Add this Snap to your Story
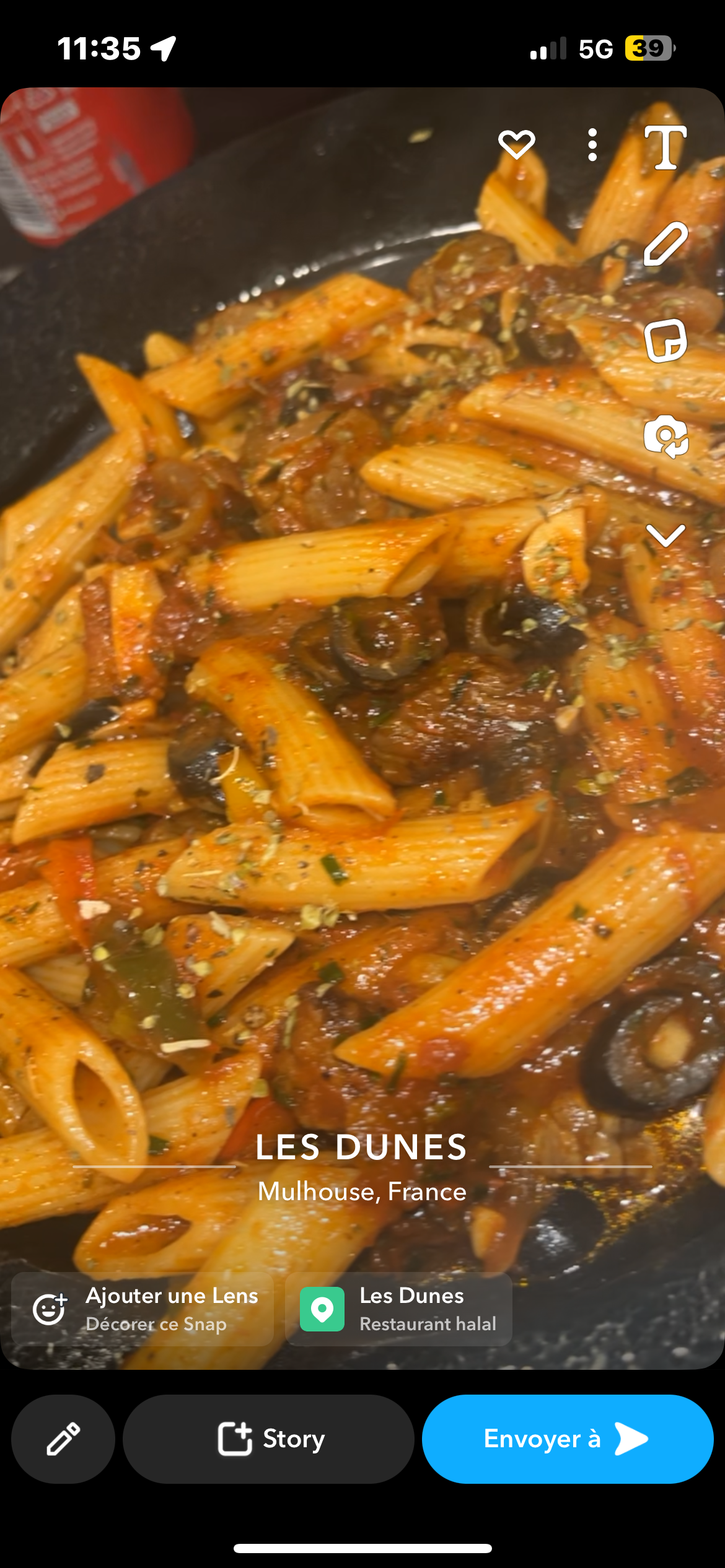The image size is (725, 1568). [268, 1438]
